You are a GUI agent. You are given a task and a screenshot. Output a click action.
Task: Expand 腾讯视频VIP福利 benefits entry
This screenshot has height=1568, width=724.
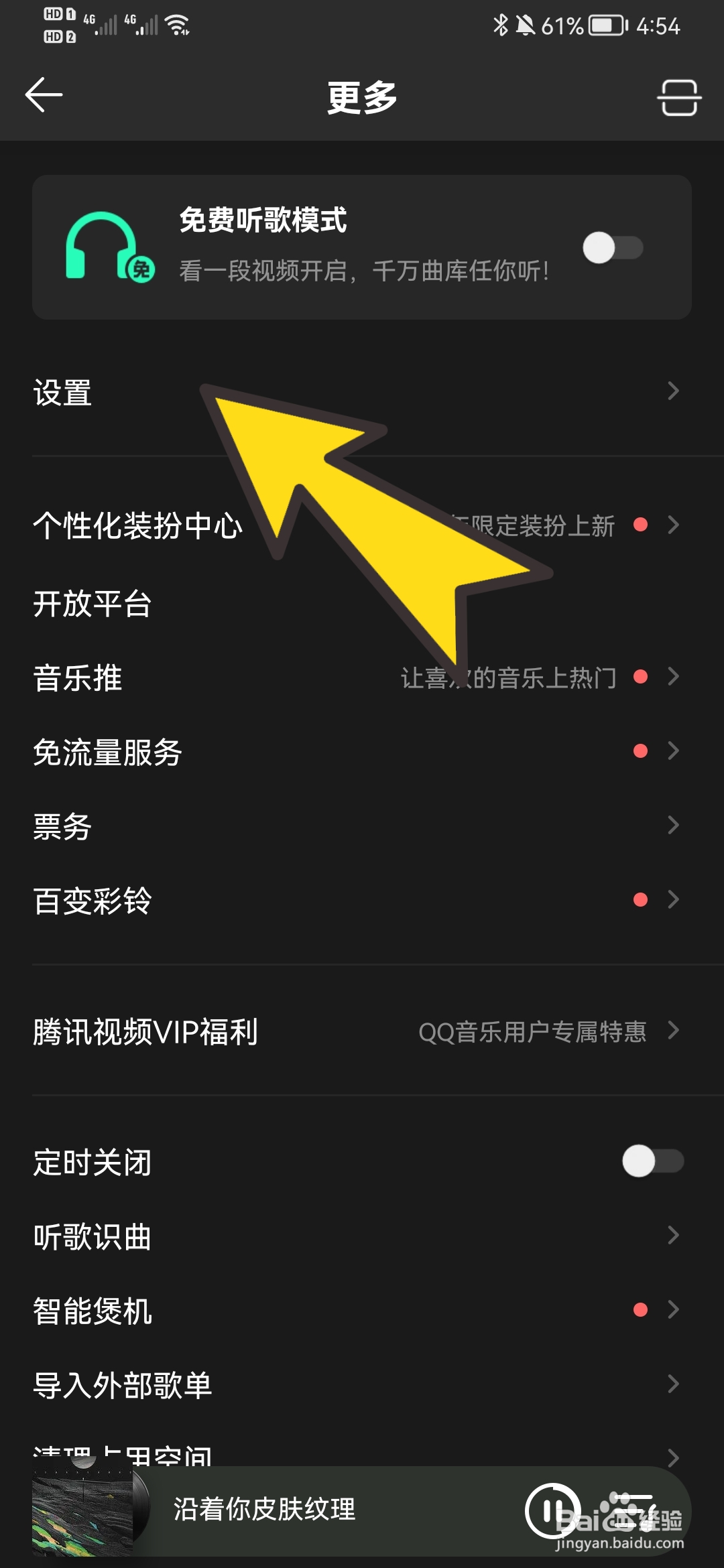(x=149, y=1032)
